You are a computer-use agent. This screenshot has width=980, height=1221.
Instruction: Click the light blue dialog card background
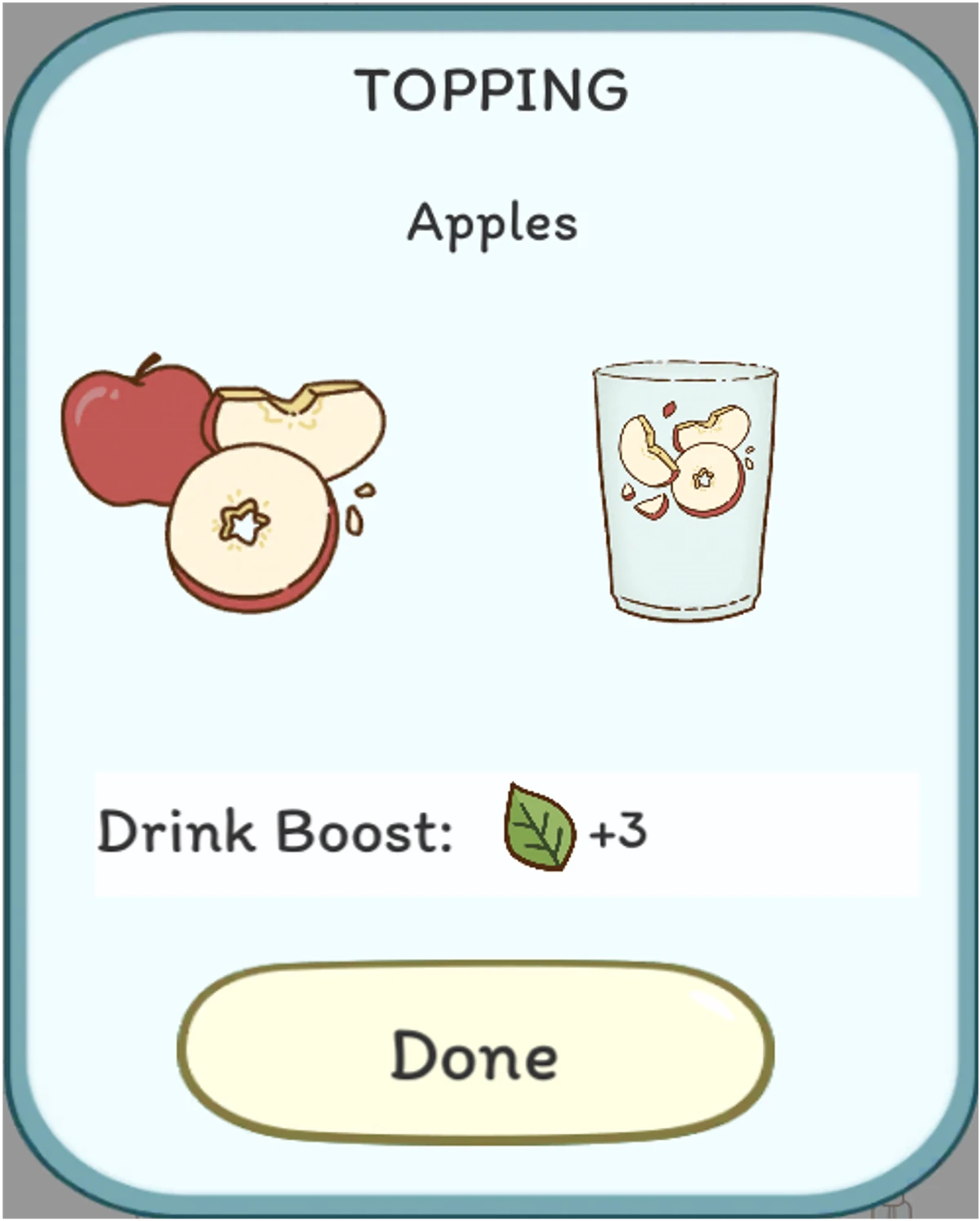point(490,711)
